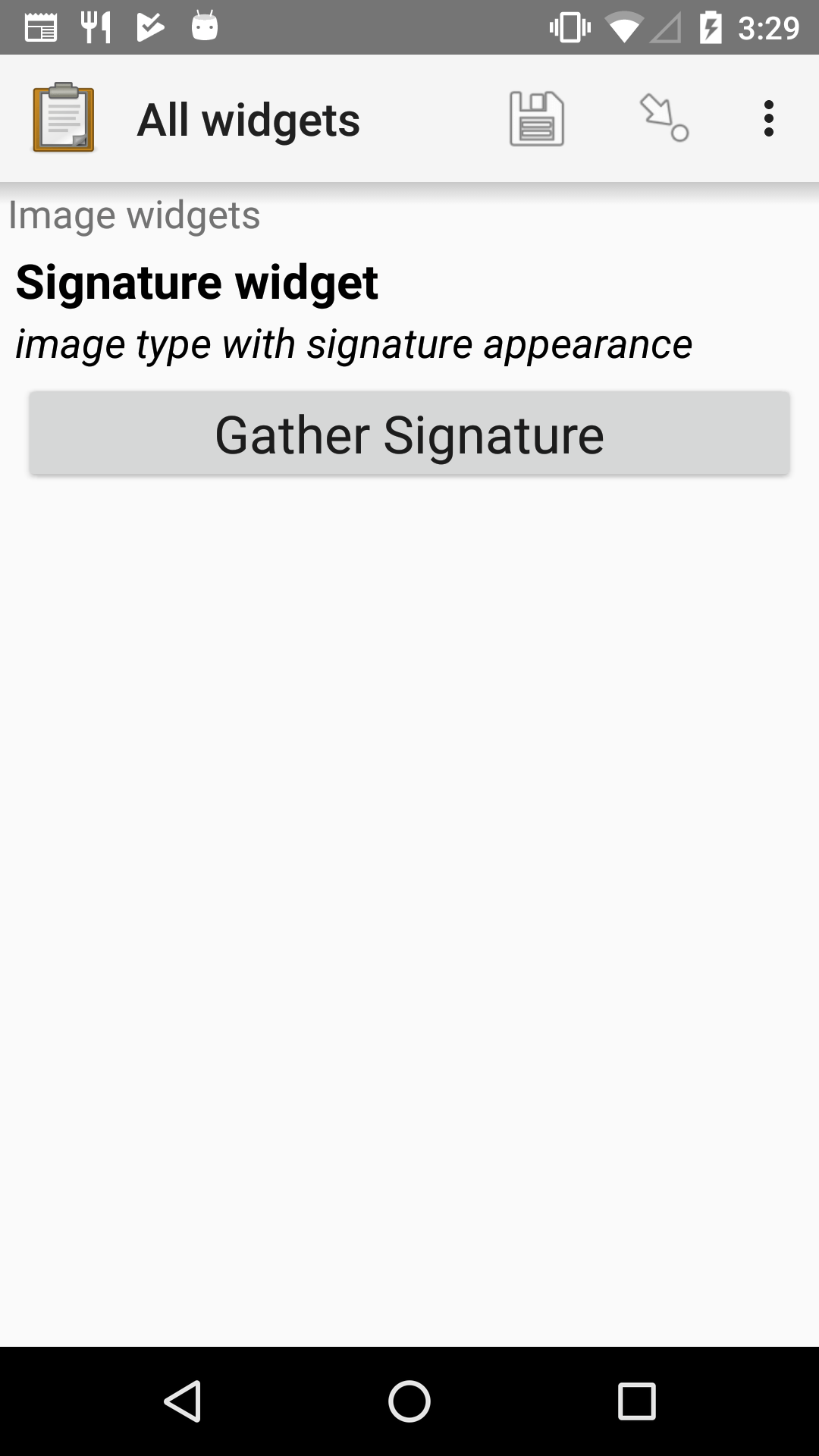Viewport: 819px width, 1456px height.
Task: Open recent apps from the navigation bar
Action: tap(636, 1401)
